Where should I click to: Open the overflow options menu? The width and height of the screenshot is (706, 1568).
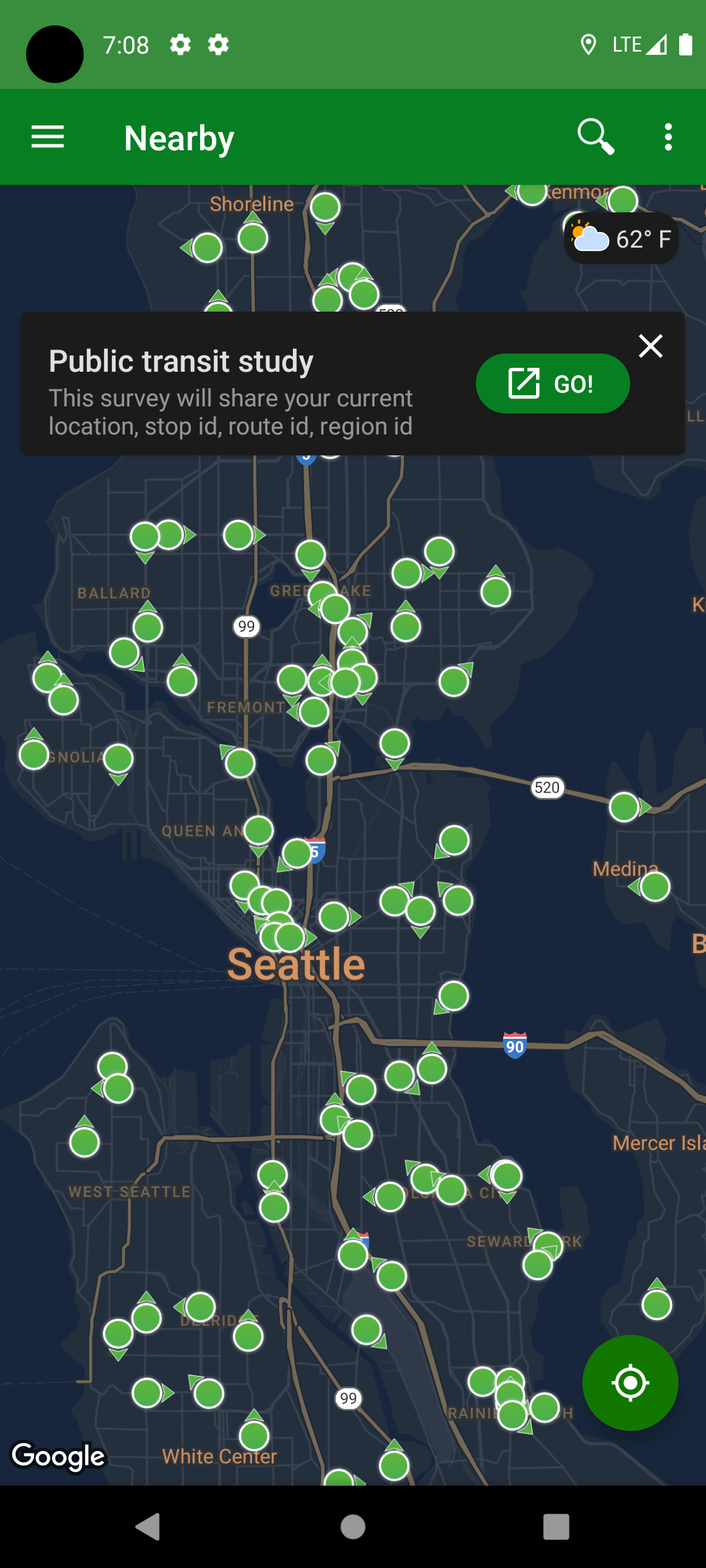(x=667, y=137)
